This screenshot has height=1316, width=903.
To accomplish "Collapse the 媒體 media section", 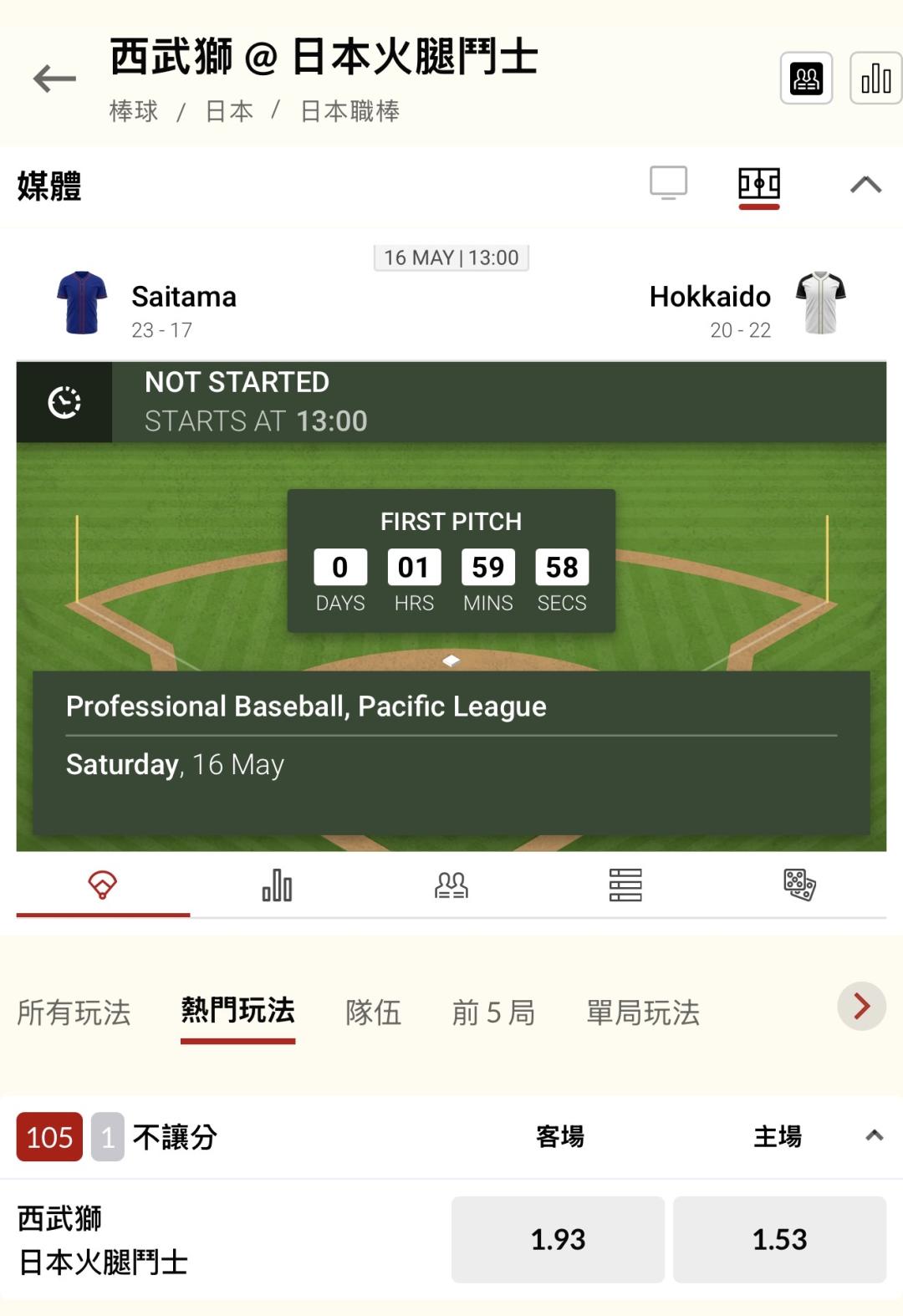I will (866, 184).
